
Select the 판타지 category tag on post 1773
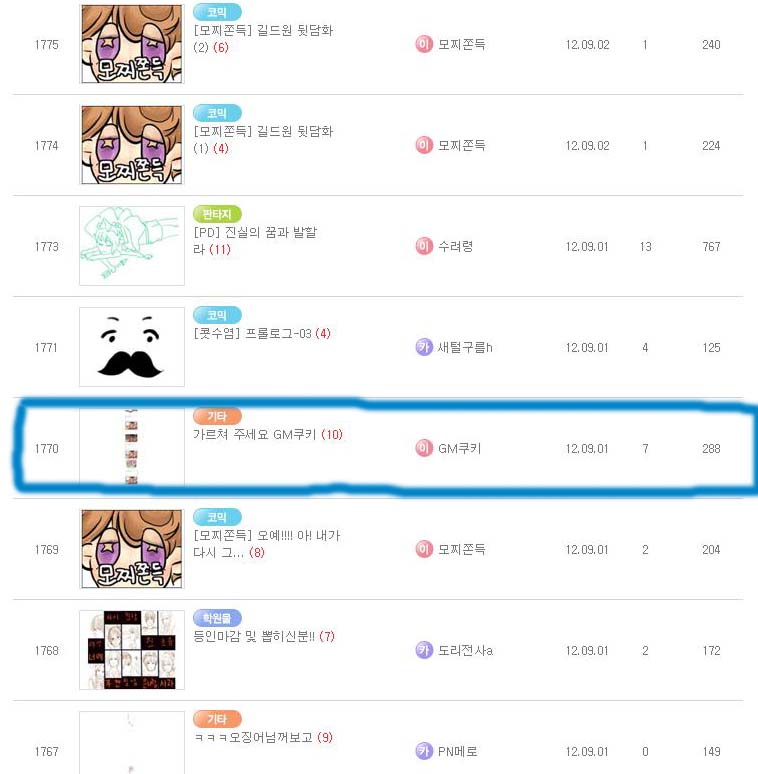[x=217, y=214]
